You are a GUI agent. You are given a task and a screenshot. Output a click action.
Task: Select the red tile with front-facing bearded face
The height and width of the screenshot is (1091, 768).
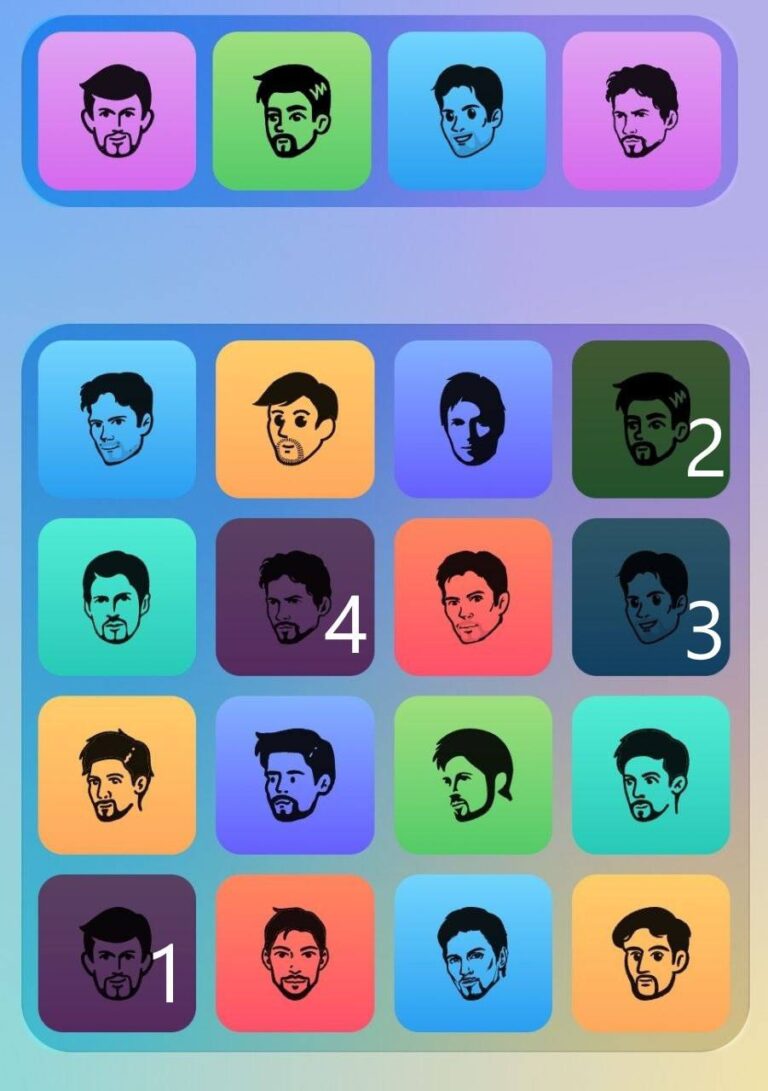pos(295,953)
